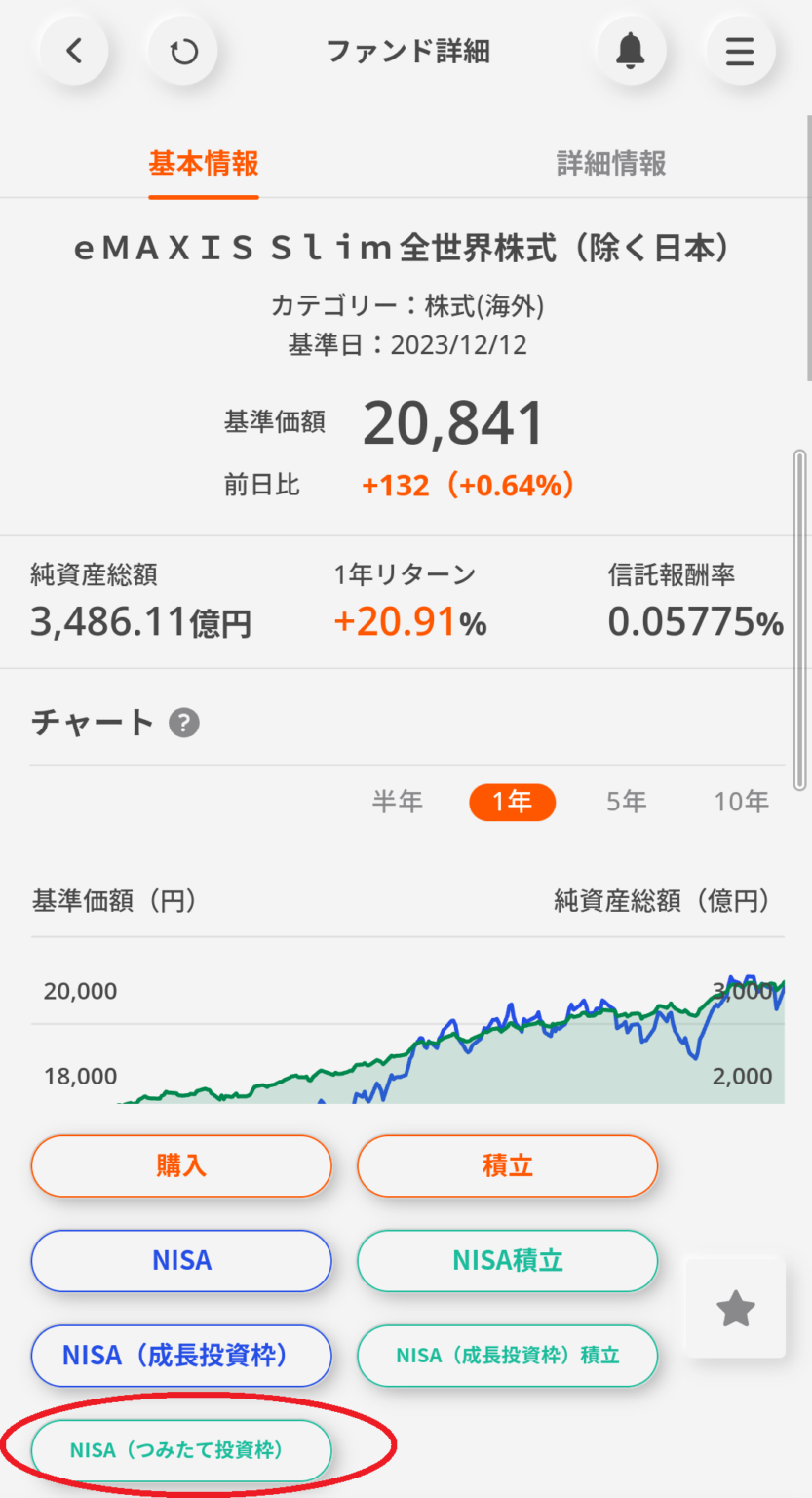Click the back arrow icon
Image resolution: width=812 pixels, height=1498 pixels.
click(x=73, y=51)
